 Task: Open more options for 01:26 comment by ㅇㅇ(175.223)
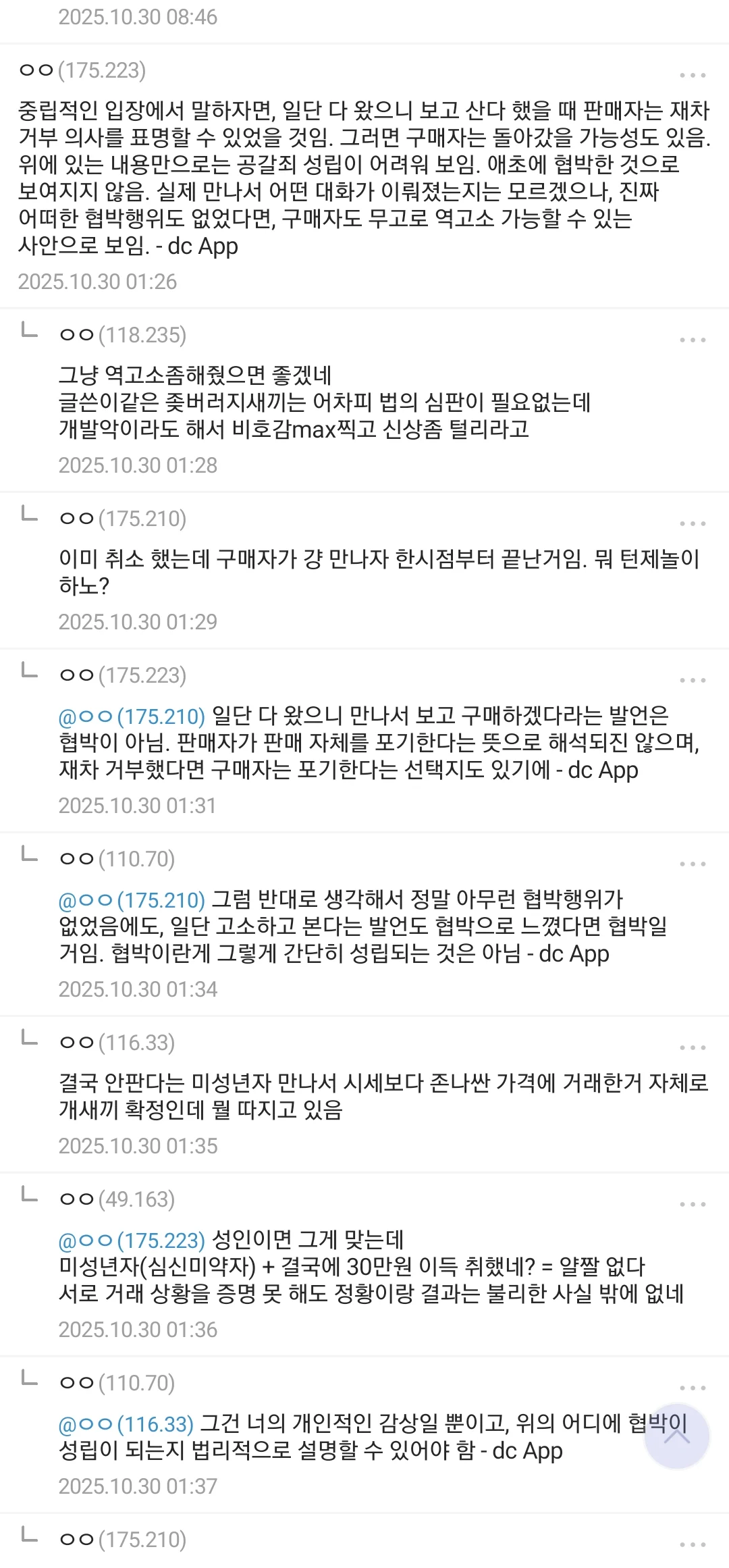point(693,75)
